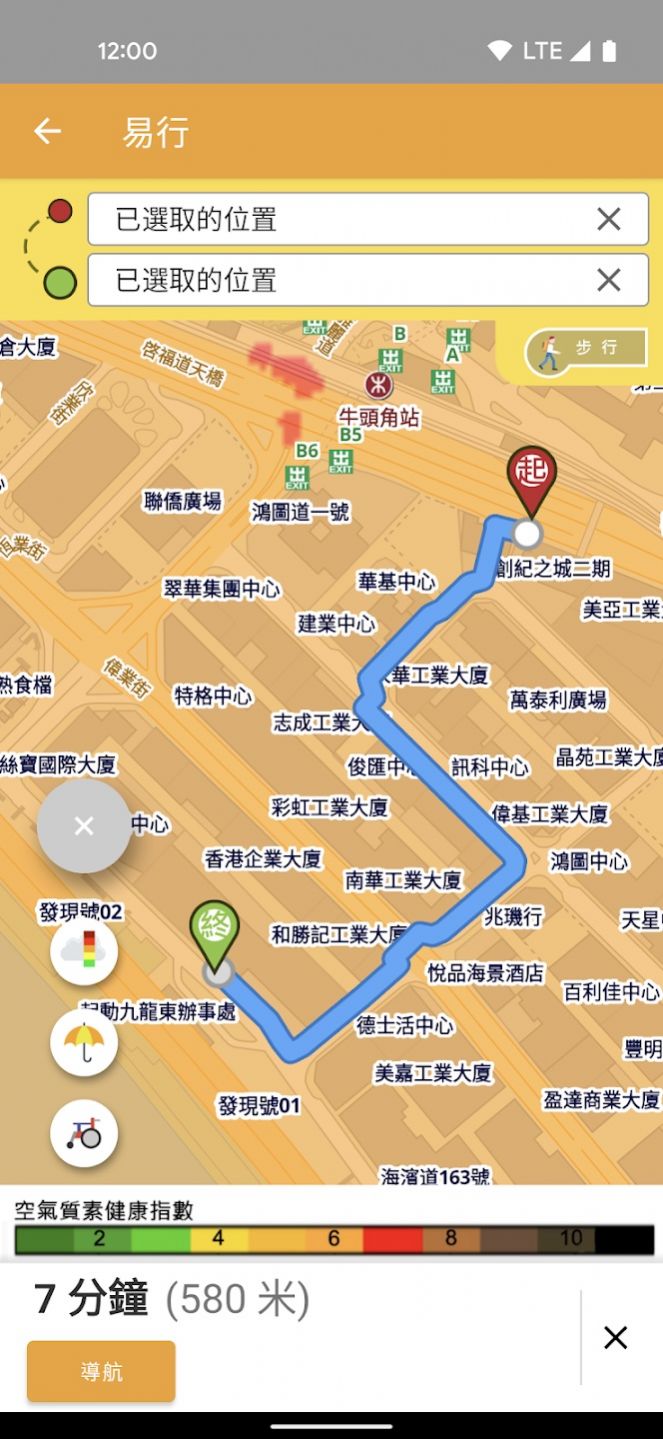Edit the destination location field

[x=340, y=280]
